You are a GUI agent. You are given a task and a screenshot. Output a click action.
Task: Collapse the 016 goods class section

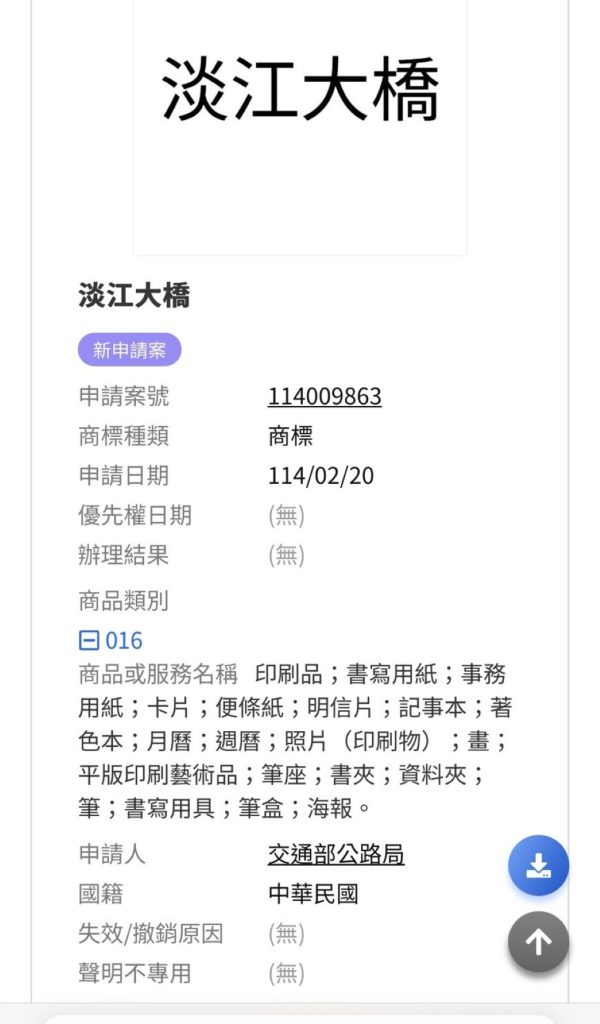point(89,641)
